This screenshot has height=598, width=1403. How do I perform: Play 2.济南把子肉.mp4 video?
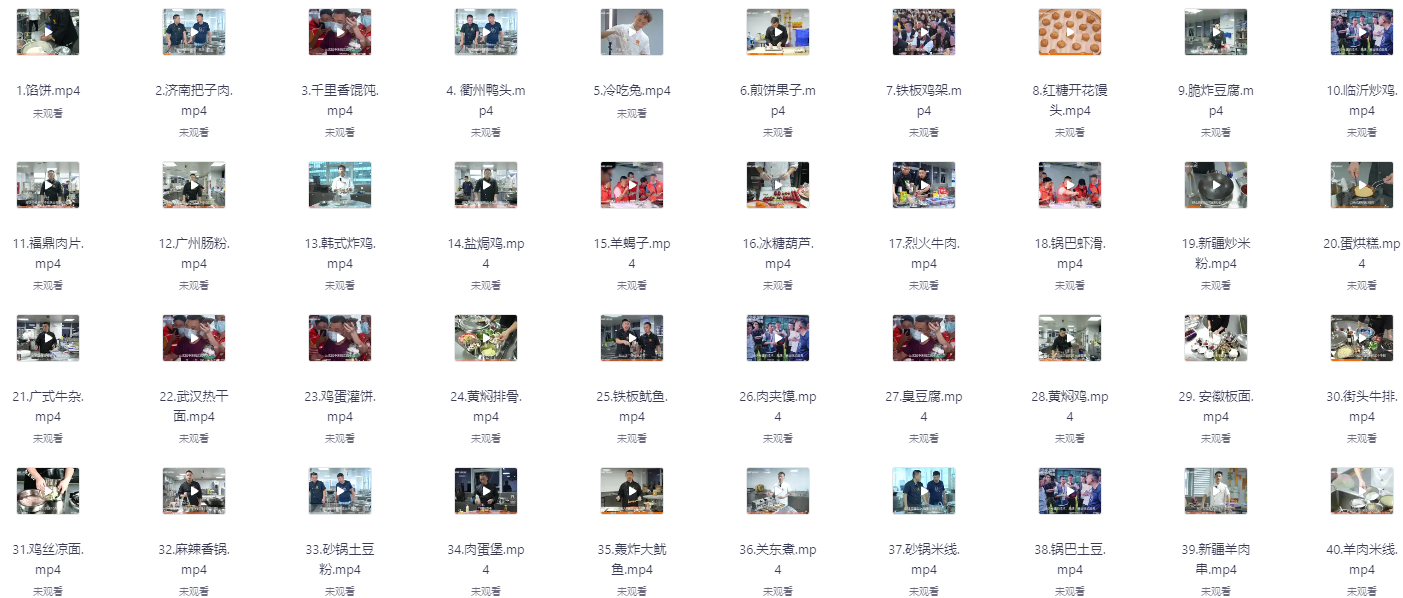click(x=194, y=32)
